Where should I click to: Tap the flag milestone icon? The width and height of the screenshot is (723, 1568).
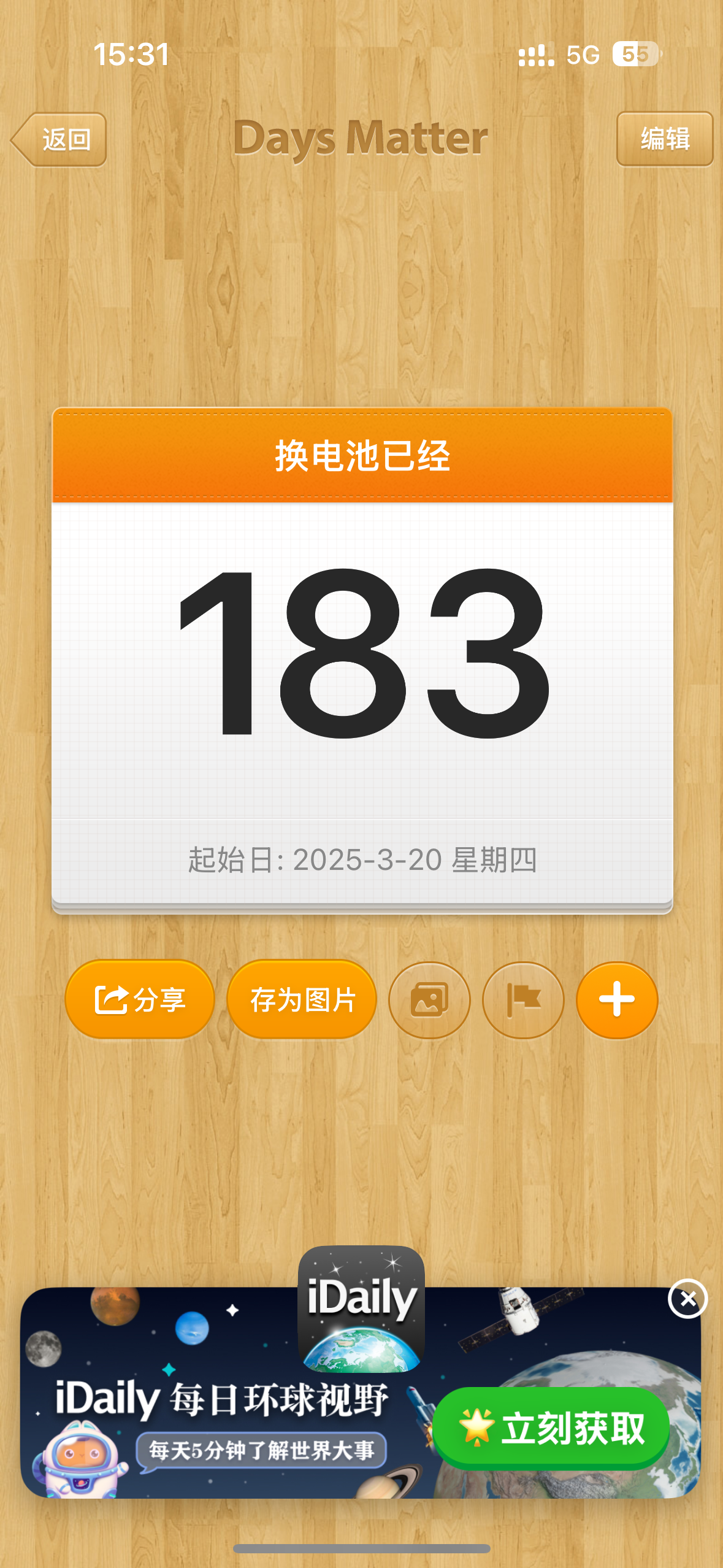point(523,1000)
